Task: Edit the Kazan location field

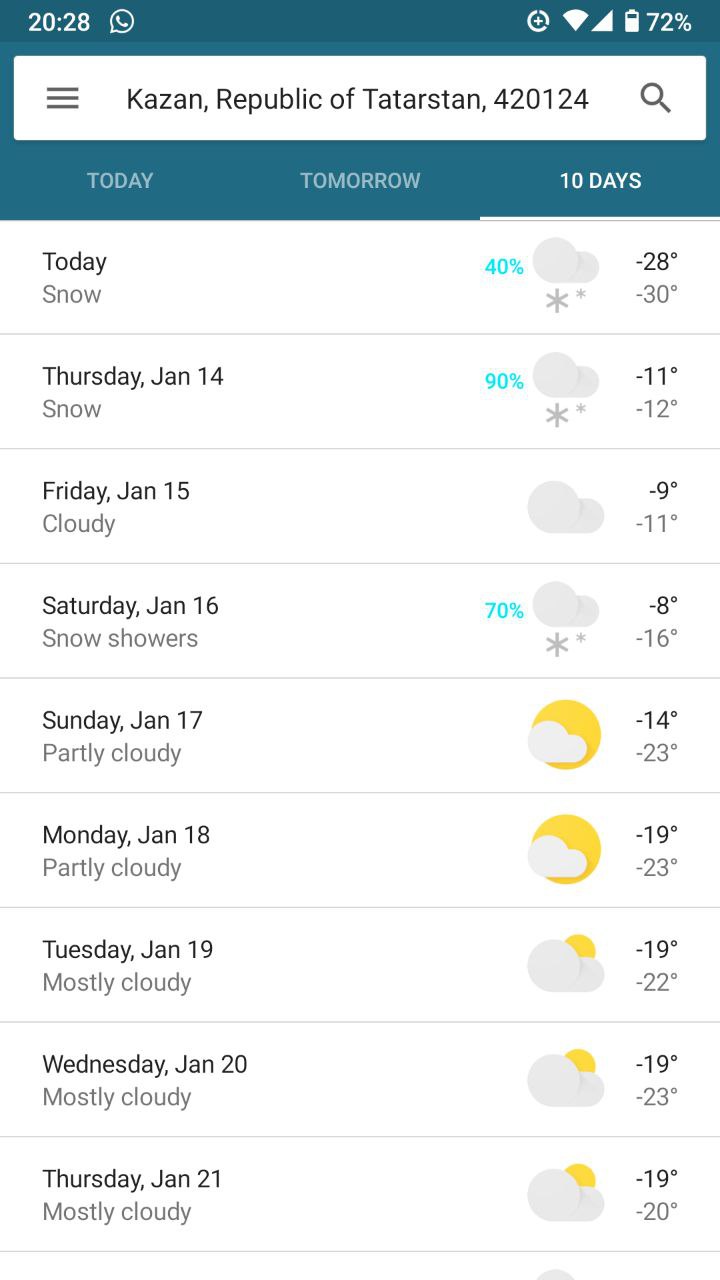Action: coord(357,99)
